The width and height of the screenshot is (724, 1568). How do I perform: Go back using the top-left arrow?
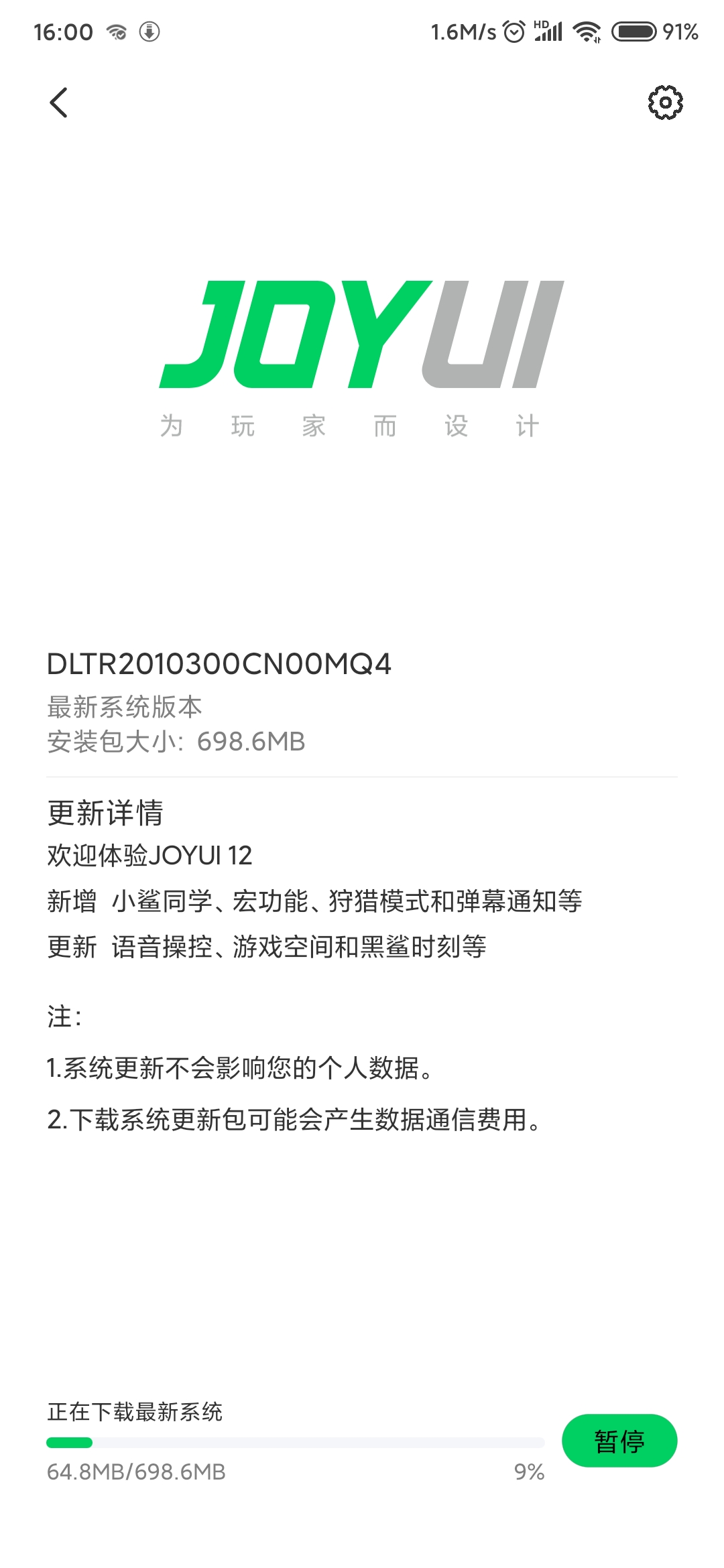pyautogui.click(x=59, y=103)
